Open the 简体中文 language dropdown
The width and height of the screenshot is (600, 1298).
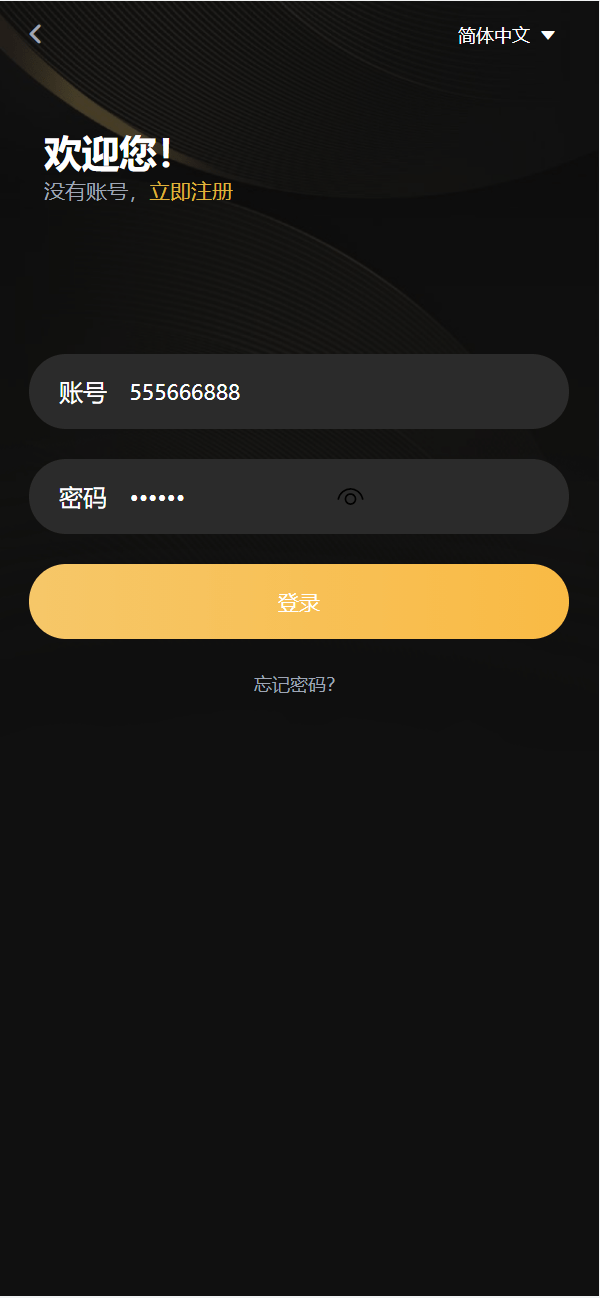click(506, 35)
